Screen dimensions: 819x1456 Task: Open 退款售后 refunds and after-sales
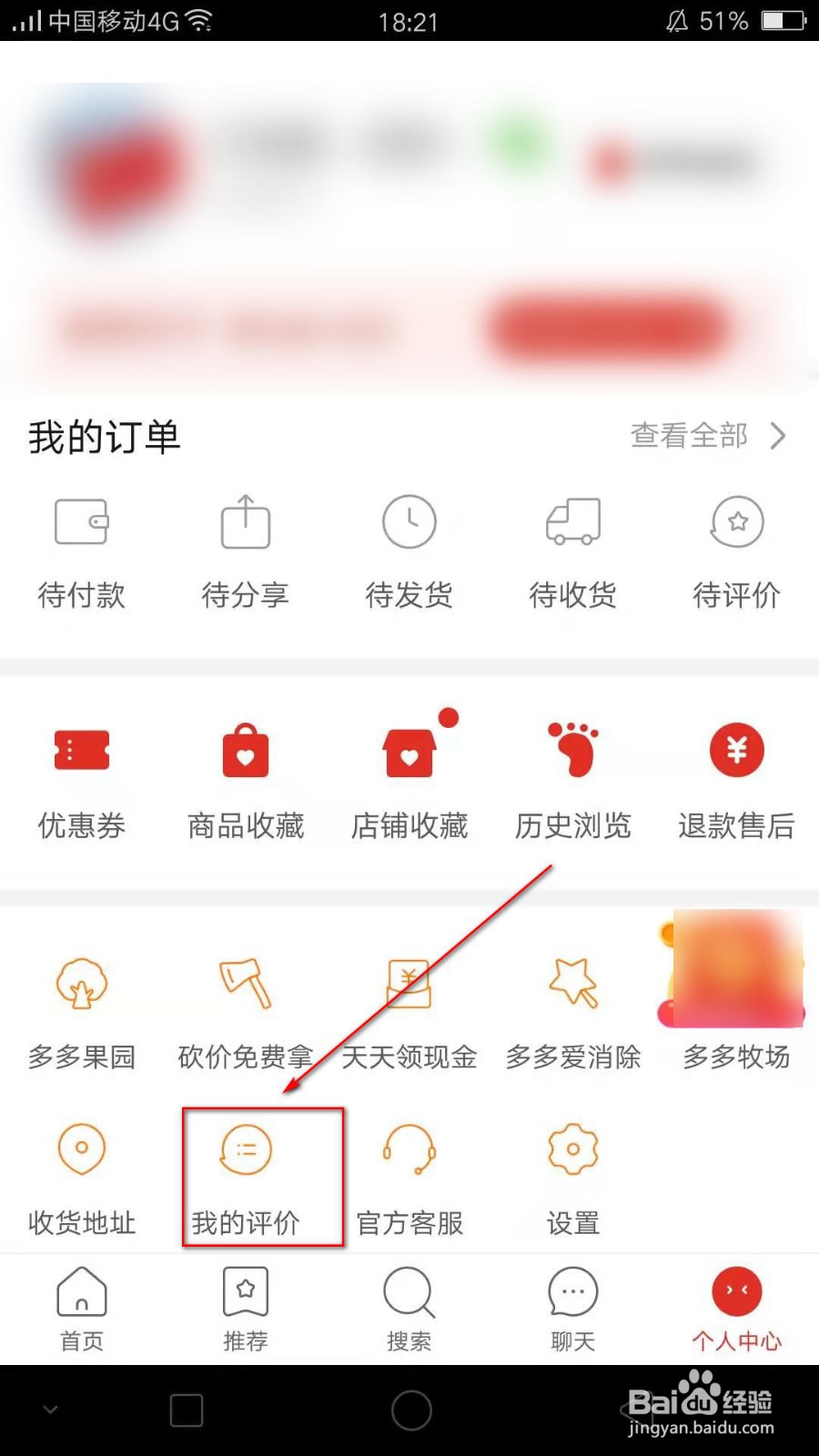736,778
